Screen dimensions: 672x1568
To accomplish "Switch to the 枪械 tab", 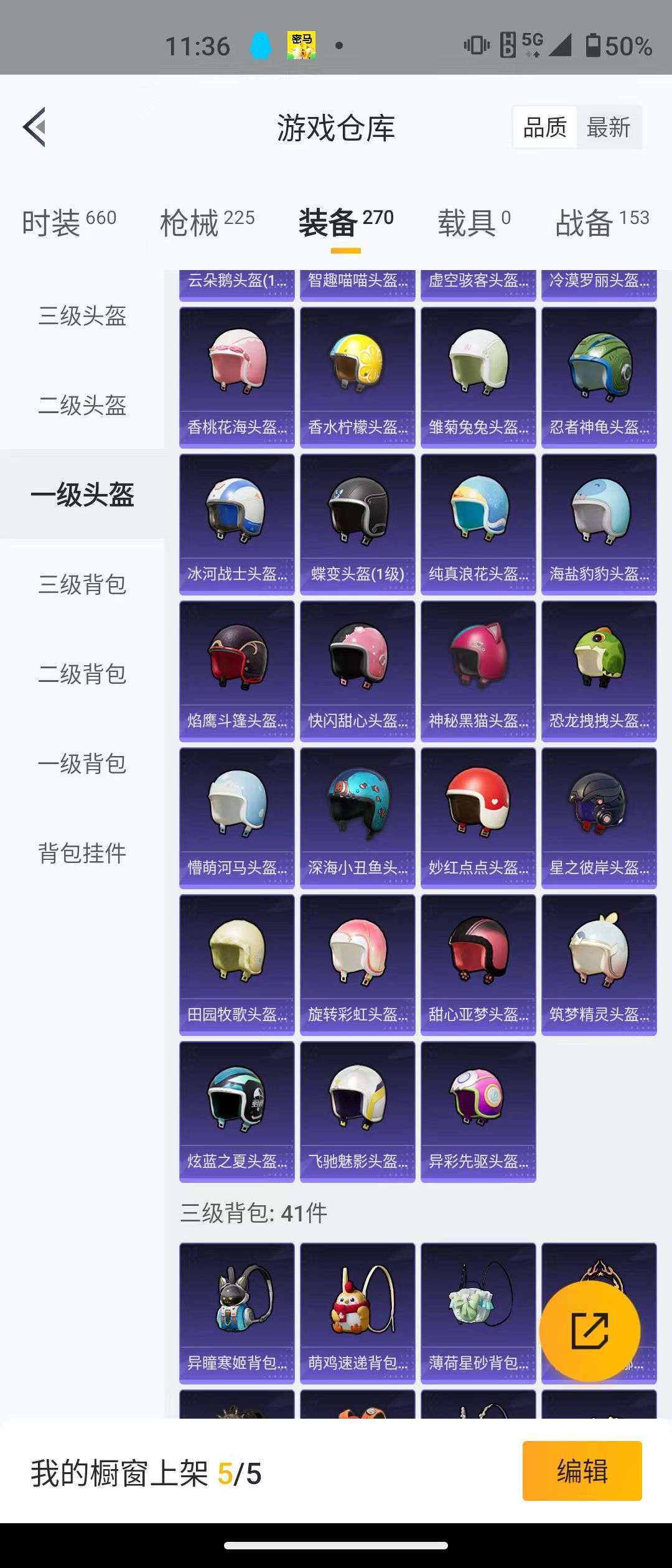I will (207, 222).
